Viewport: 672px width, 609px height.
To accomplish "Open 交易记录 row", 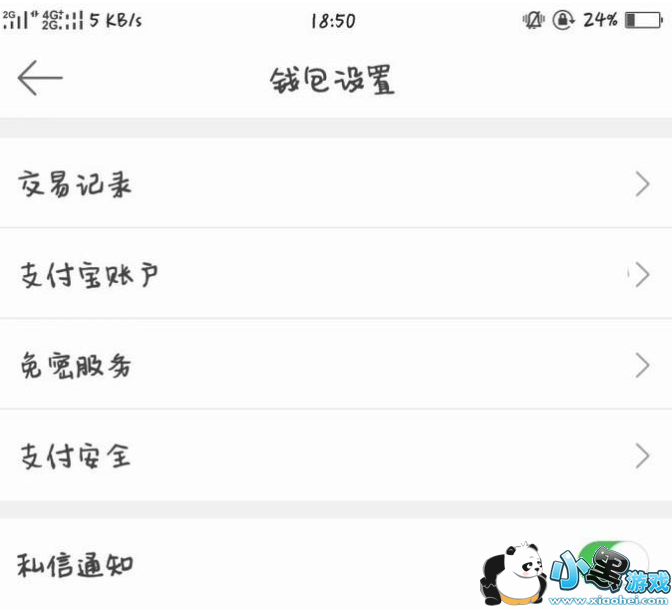I will (x=336, y=184).
